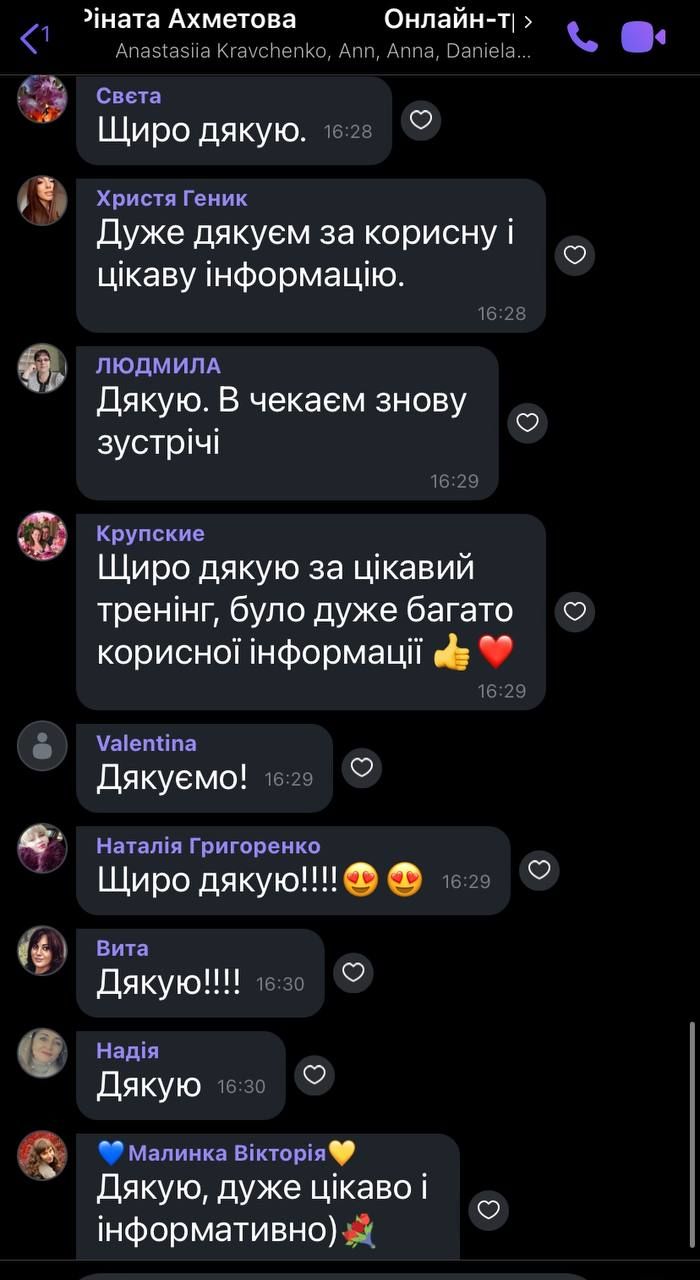Viewport: 700px width, 1280px height.
Task: Like Христя Геник's message
Action: click(x=575, y=255)
